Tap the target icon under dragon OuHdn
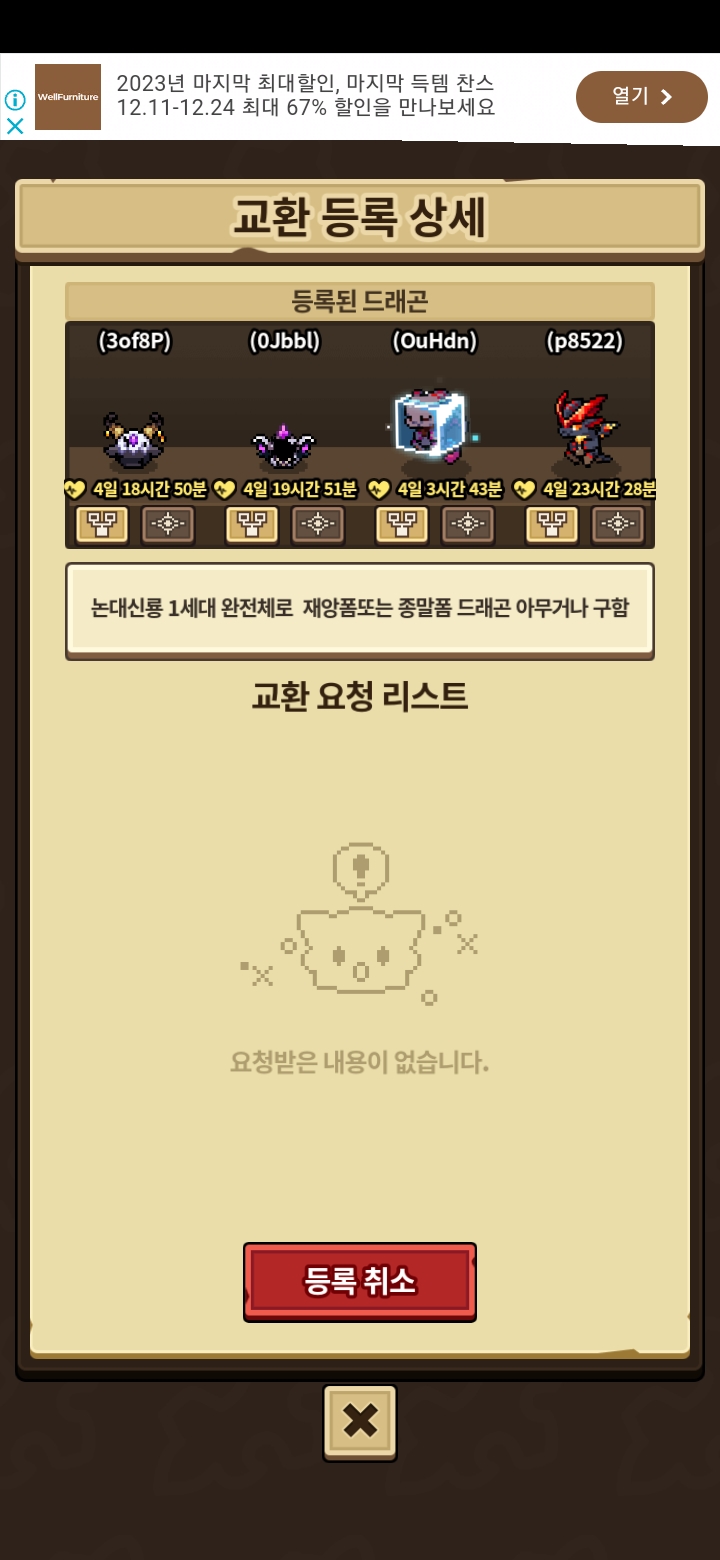 (468, 524)
